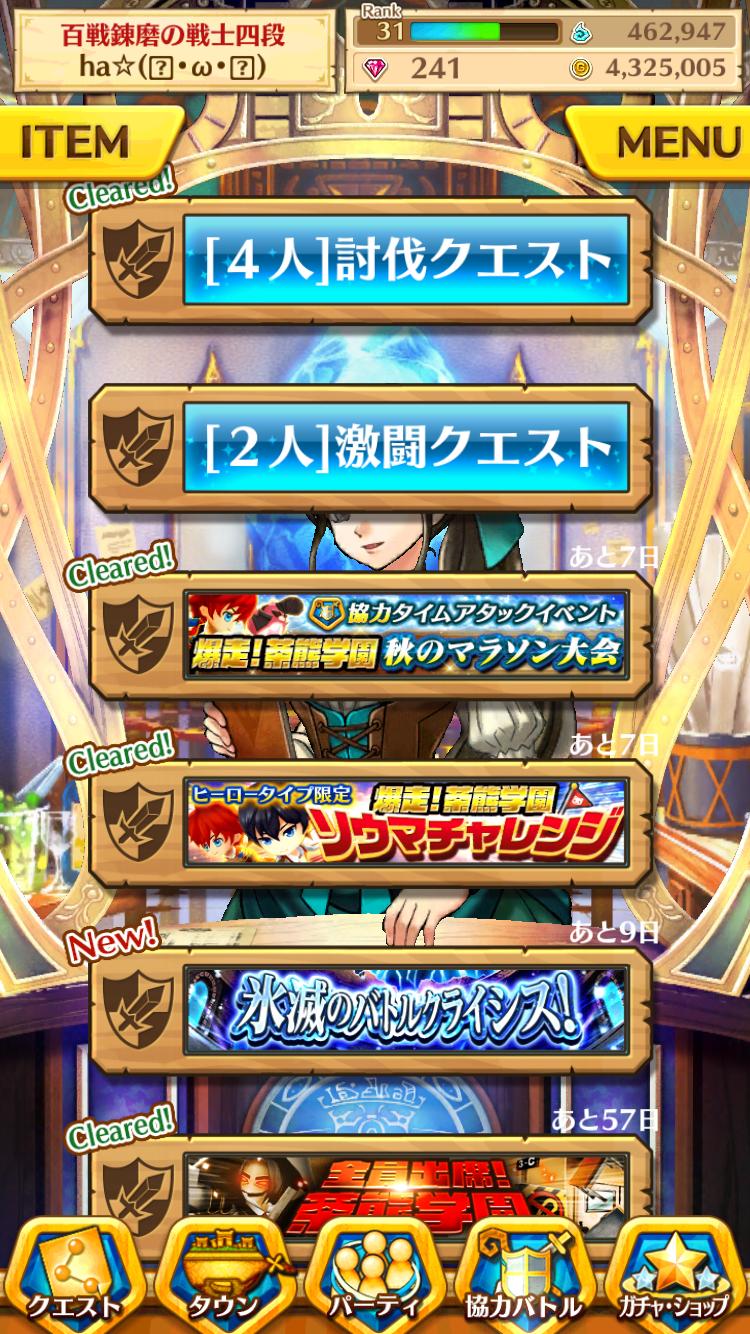This screenshot has width=750, height=1334.
Task: Open the MENU button
Action: point(670,142)
